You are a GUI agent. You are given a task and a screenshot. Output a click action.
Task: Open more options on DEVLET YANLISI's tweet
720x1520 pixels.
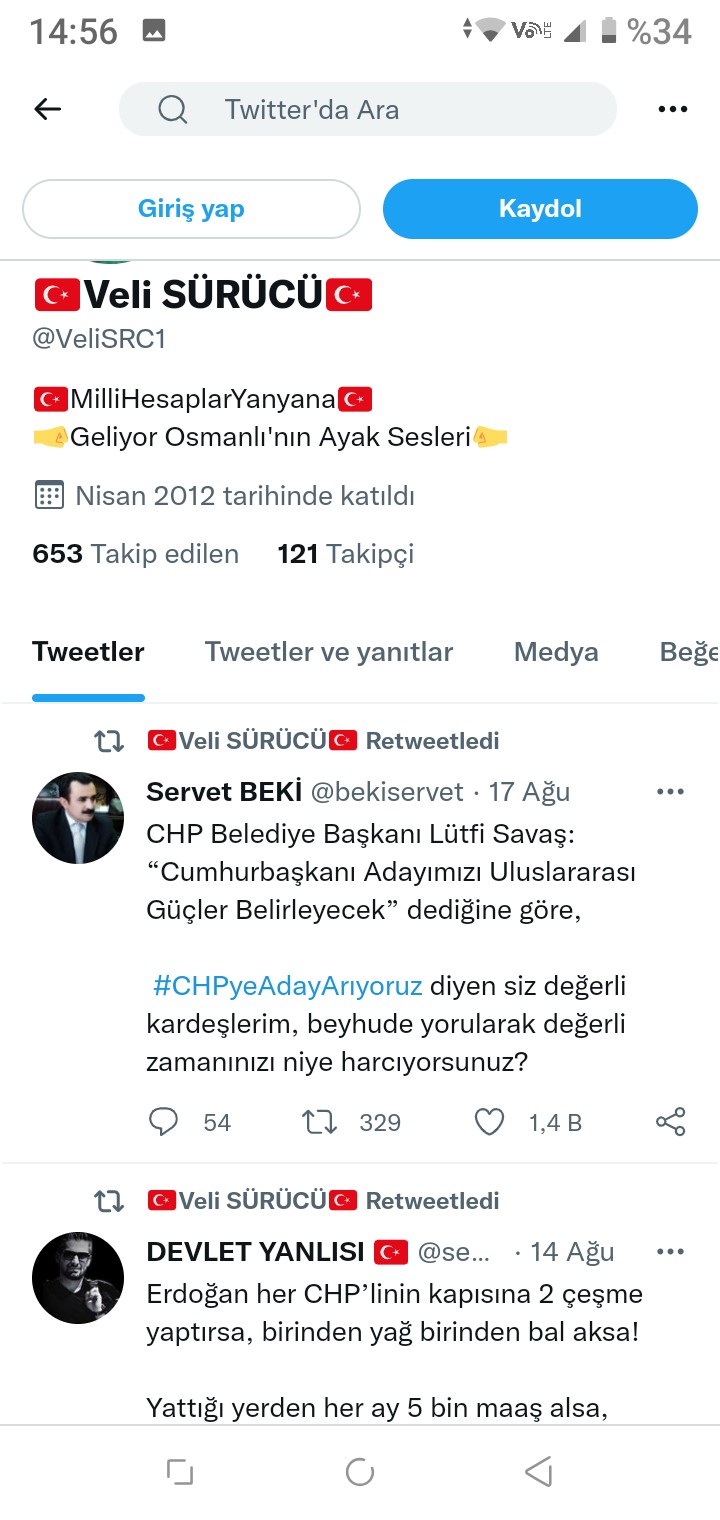(670, 1252)
